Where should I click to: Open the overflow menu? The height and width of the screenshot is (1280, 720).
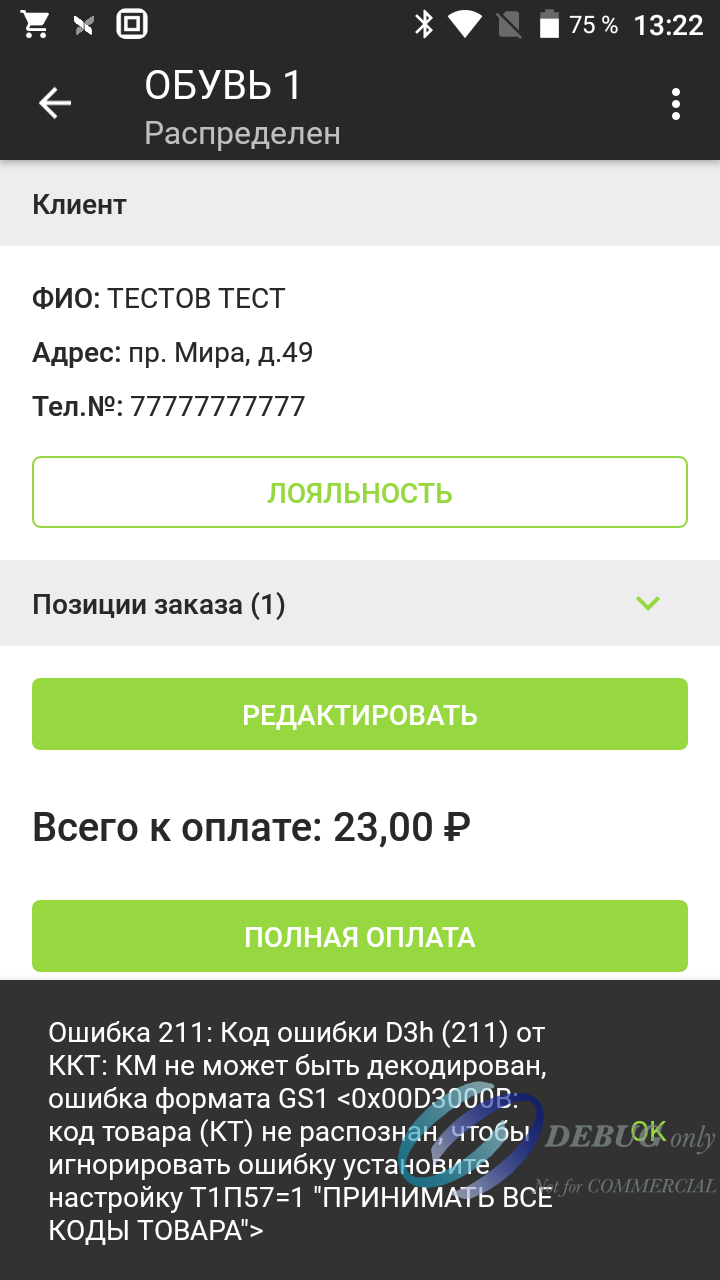coord(677,104)
